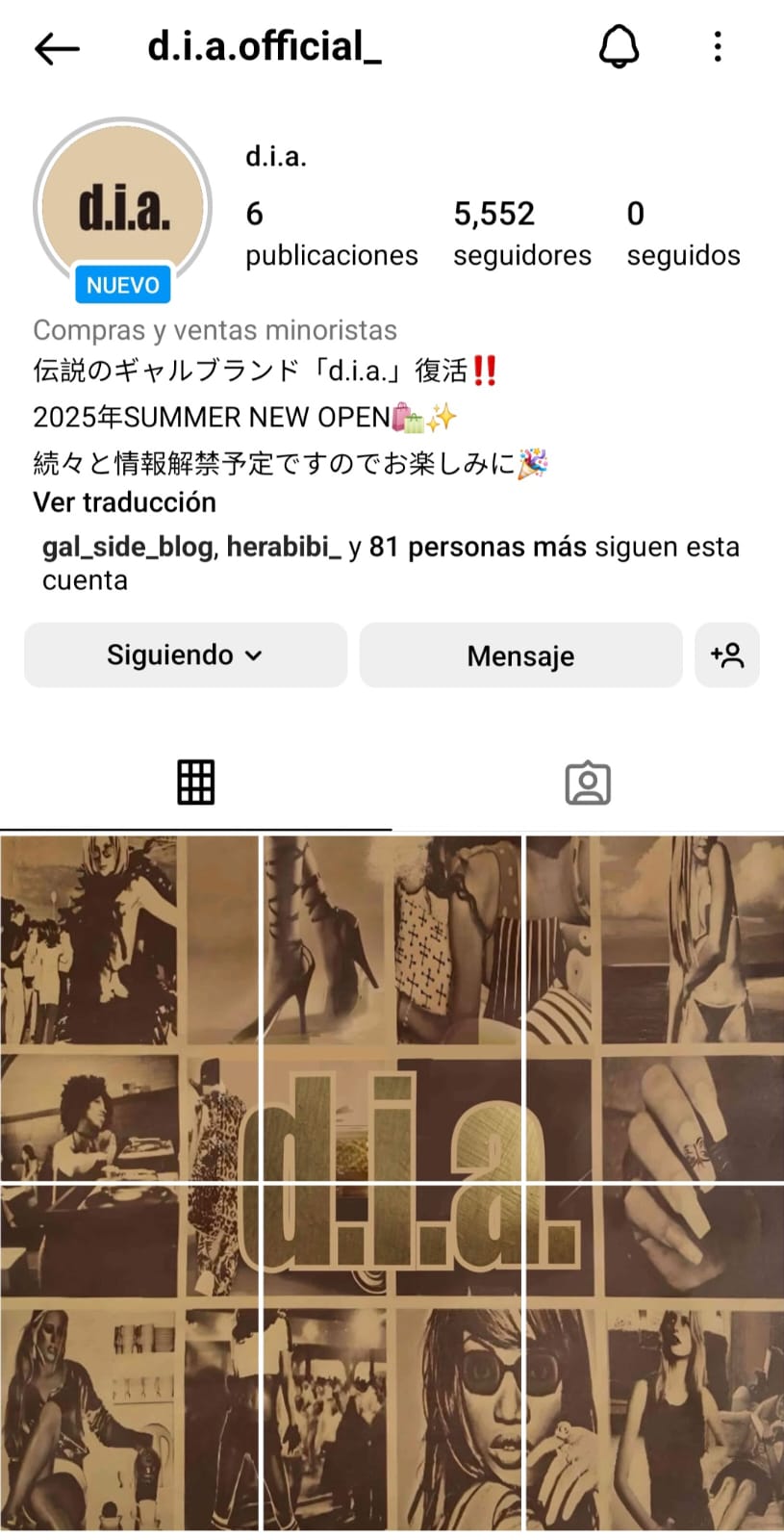Screen dimensions: 784x1540
Task: Switch to the tagged photos tab
Action: tap(588, 782)
